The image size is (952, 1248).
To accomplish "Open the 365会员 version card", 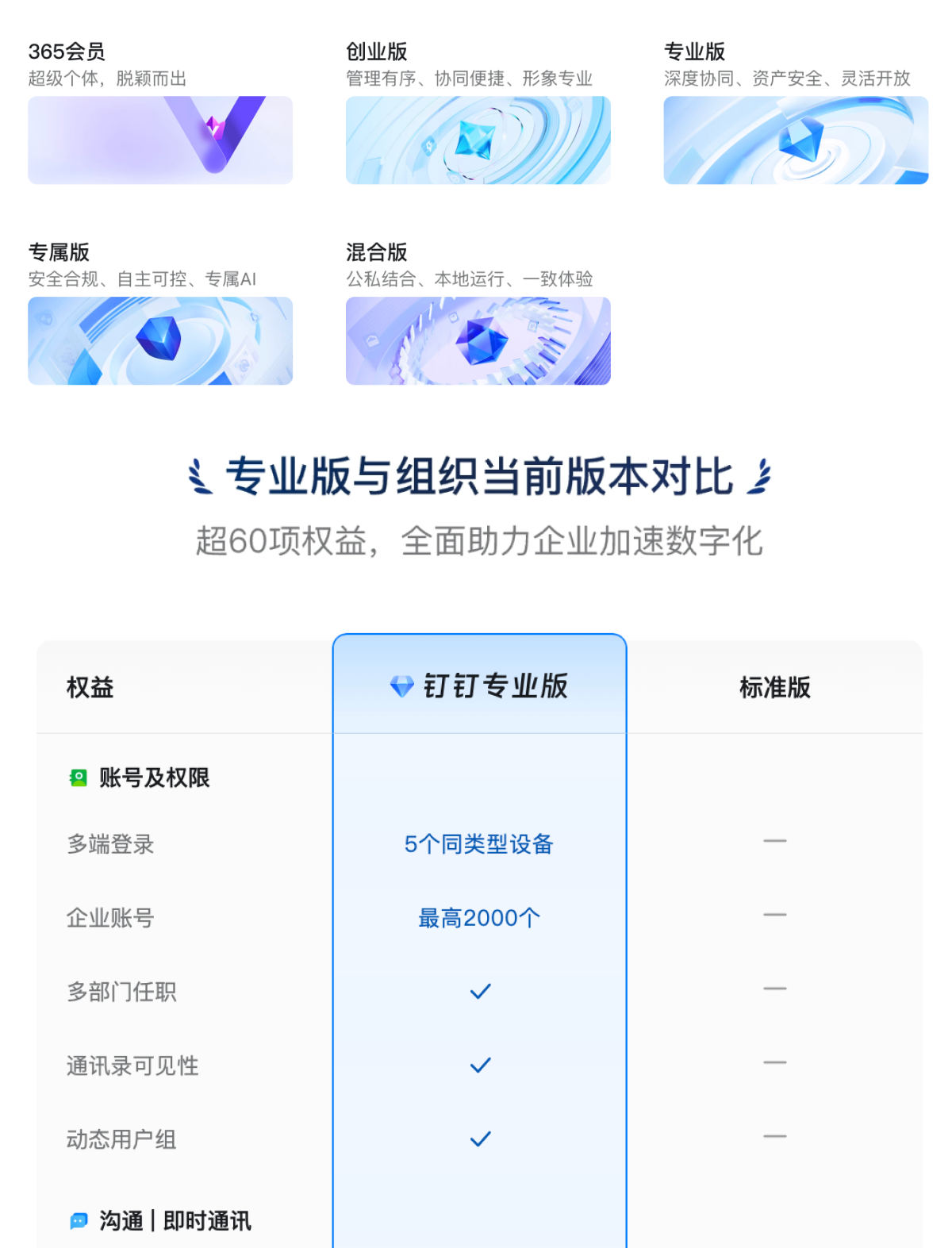I will tap(160, 140).
